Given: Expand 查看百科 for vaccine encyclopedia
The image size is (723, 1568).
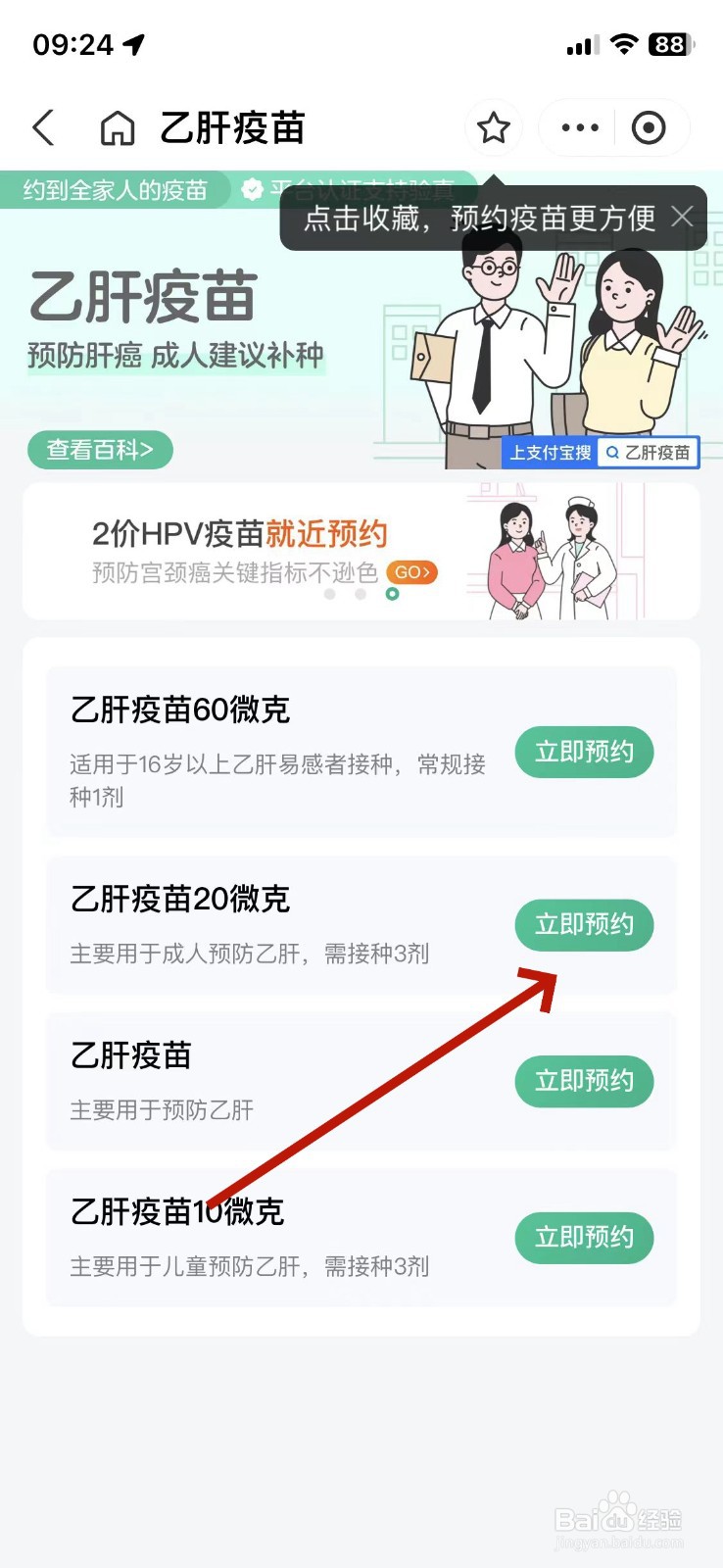Looking at the screenshot, I should [99, 450].
